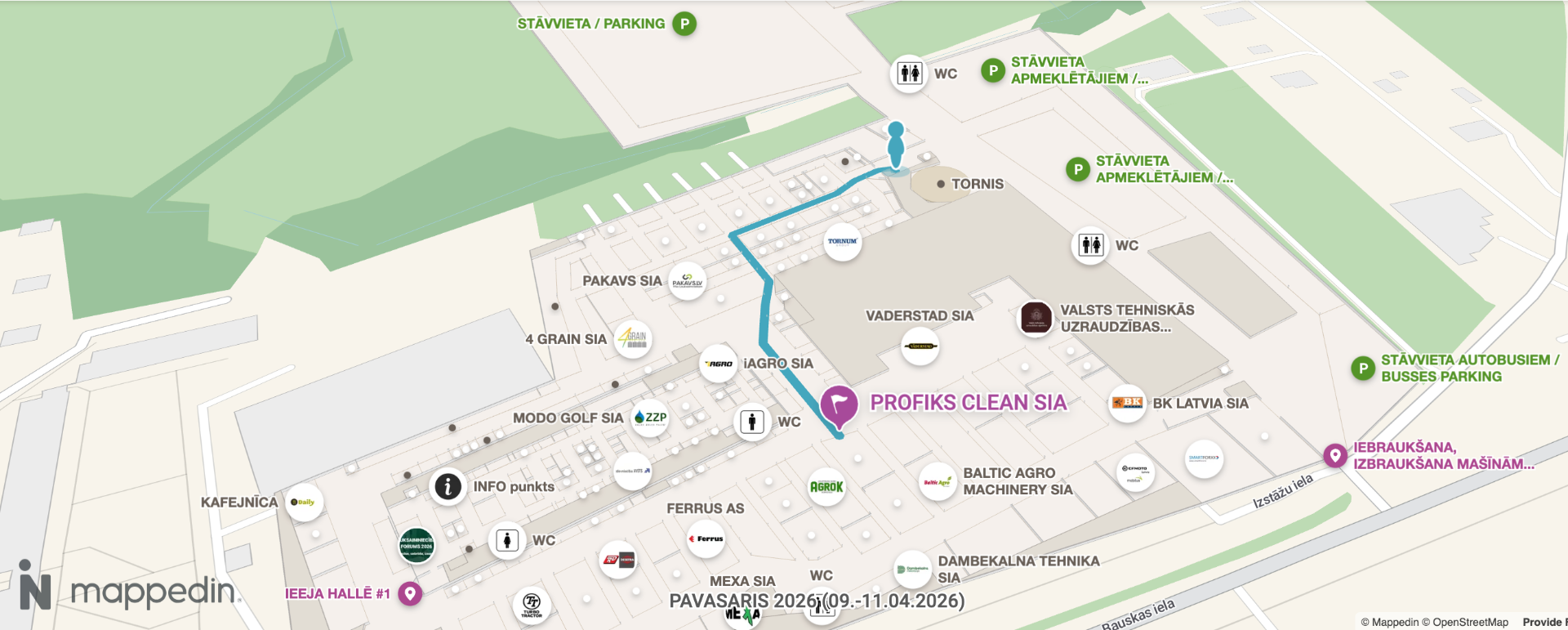
Task: Open the INFO punkts marker
Action: (x=448, y=486)
